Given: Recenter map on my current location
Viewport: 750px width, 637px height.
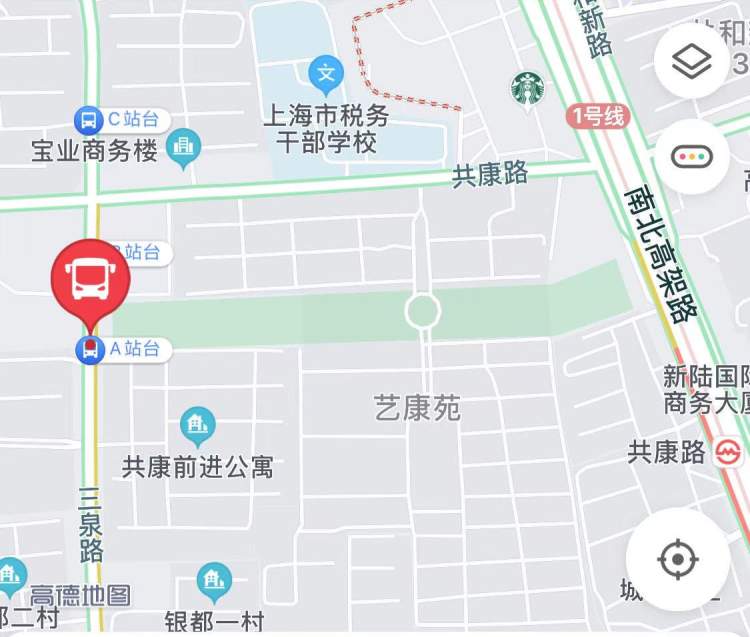Looking at the screenshot, I should point(677,559).
